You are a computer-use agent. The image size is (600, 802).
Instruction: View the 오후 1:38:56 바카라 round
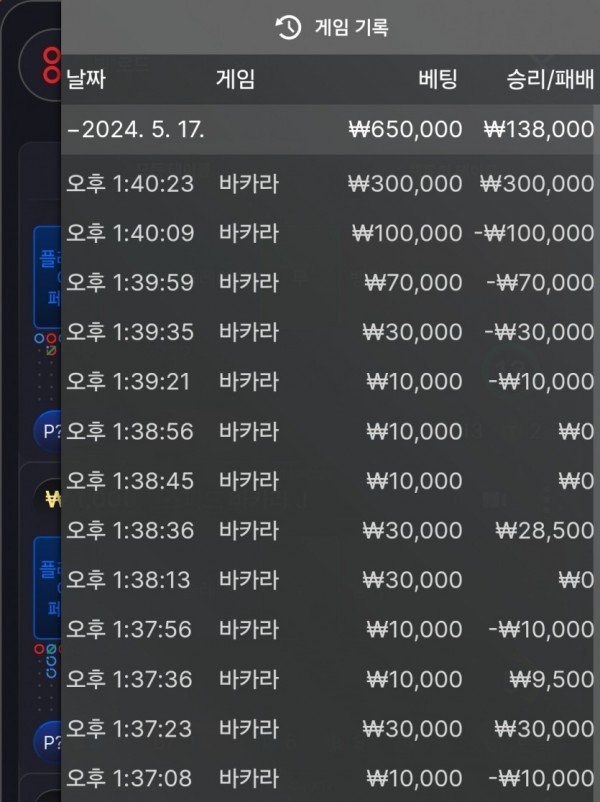tap(330, 431)
